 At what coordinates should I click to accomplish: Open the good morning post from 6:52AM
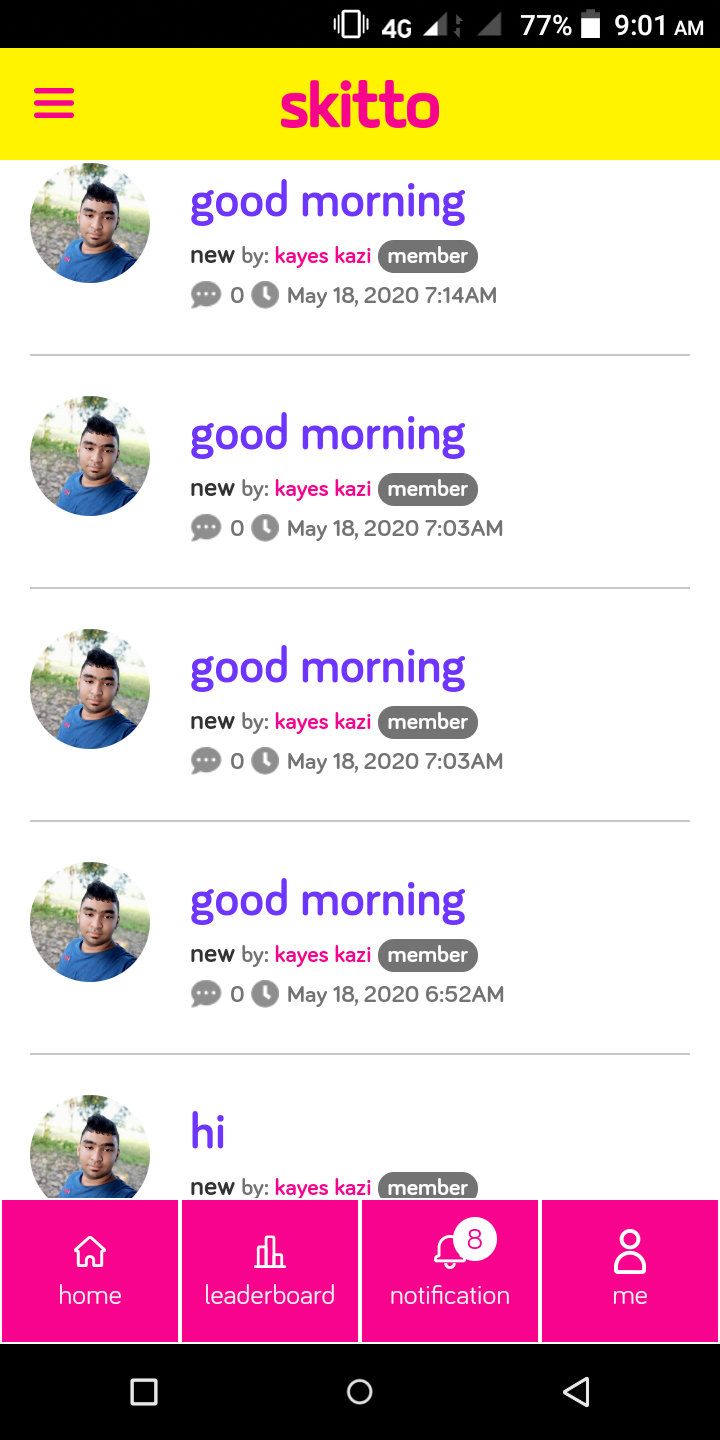pyautogui.click(x=328, y=901)
